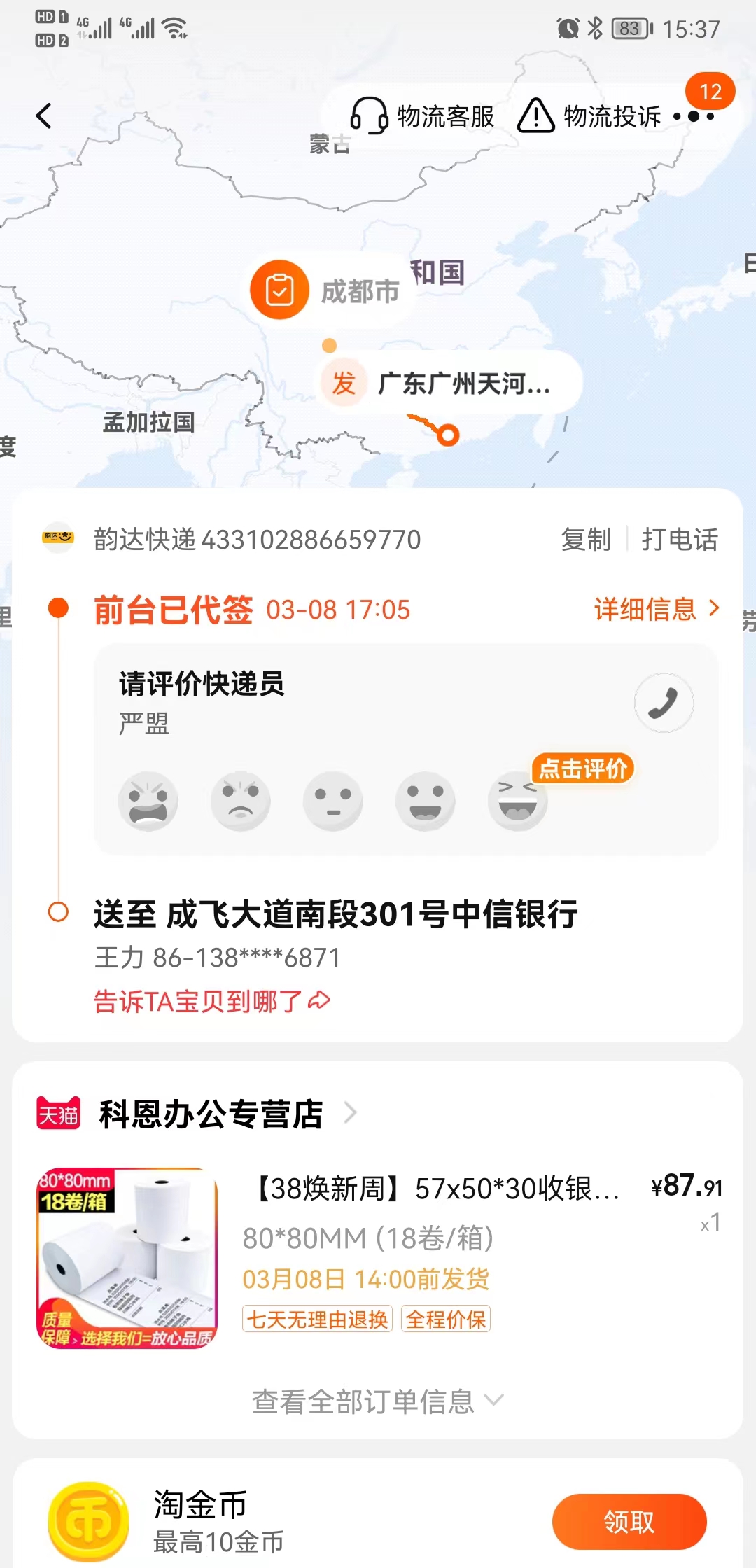Call courier 严盟 via phone icon

click(x=664, y=703)
